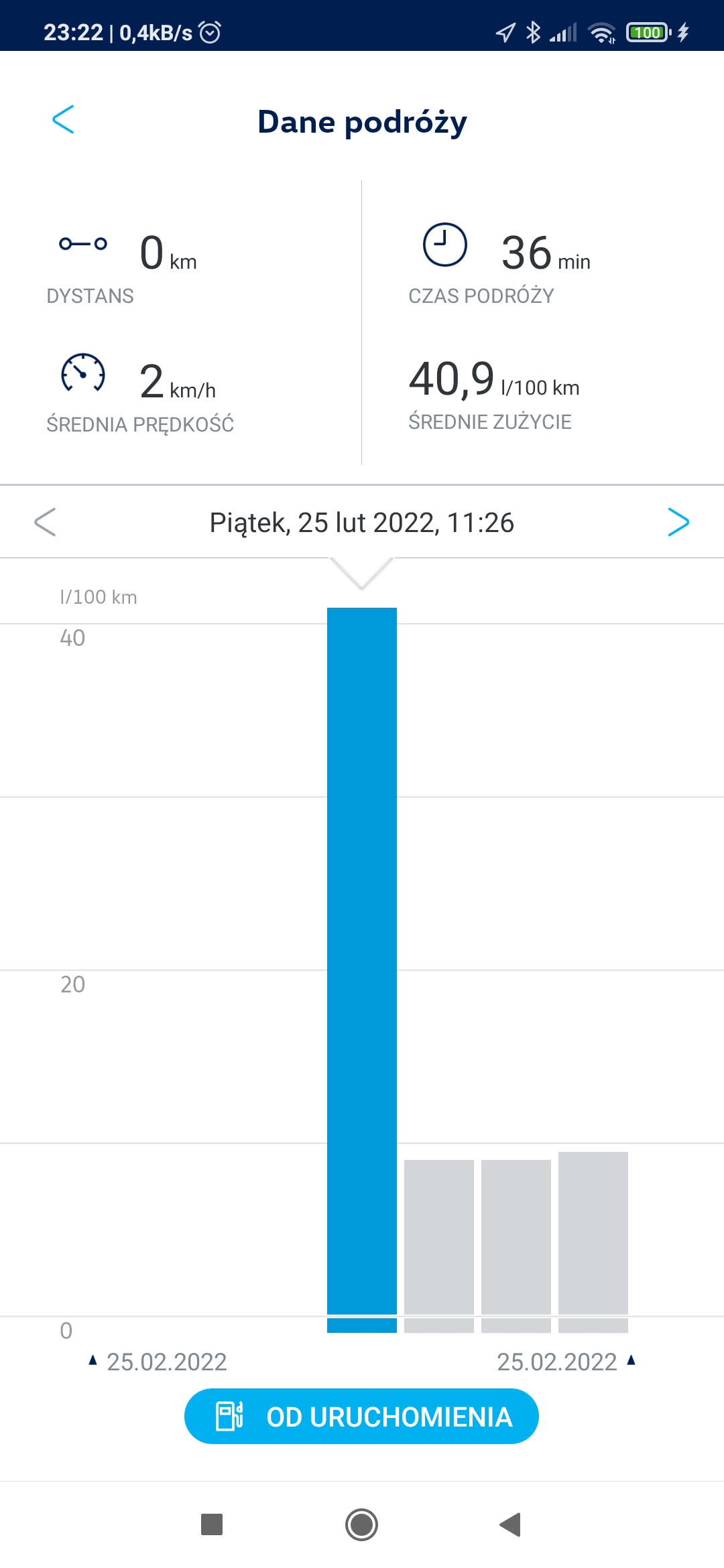
Task: Open the recent apps view
Action: [x=212, y=1525]
